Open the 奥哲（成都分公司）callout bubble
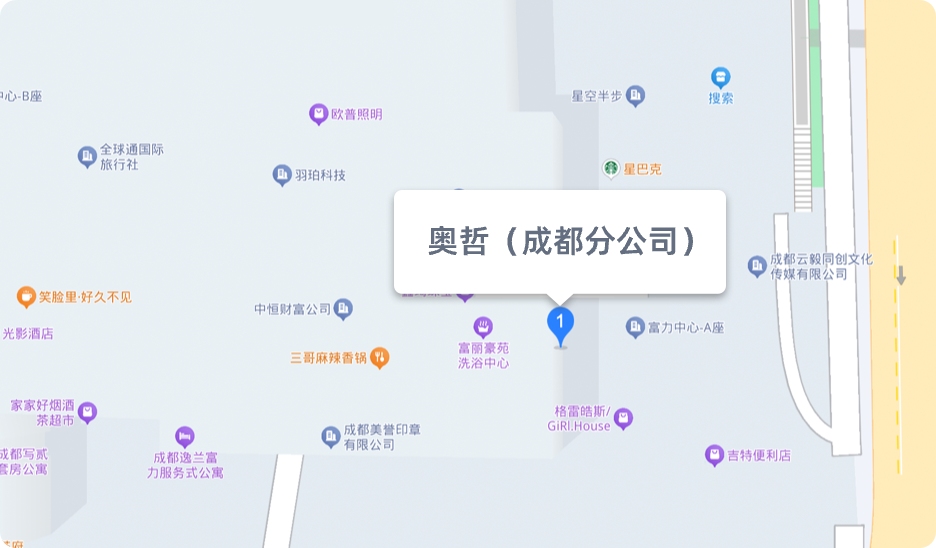Viewport: 936px width, 548px height. pyautogui.click(x=560, y=242)
